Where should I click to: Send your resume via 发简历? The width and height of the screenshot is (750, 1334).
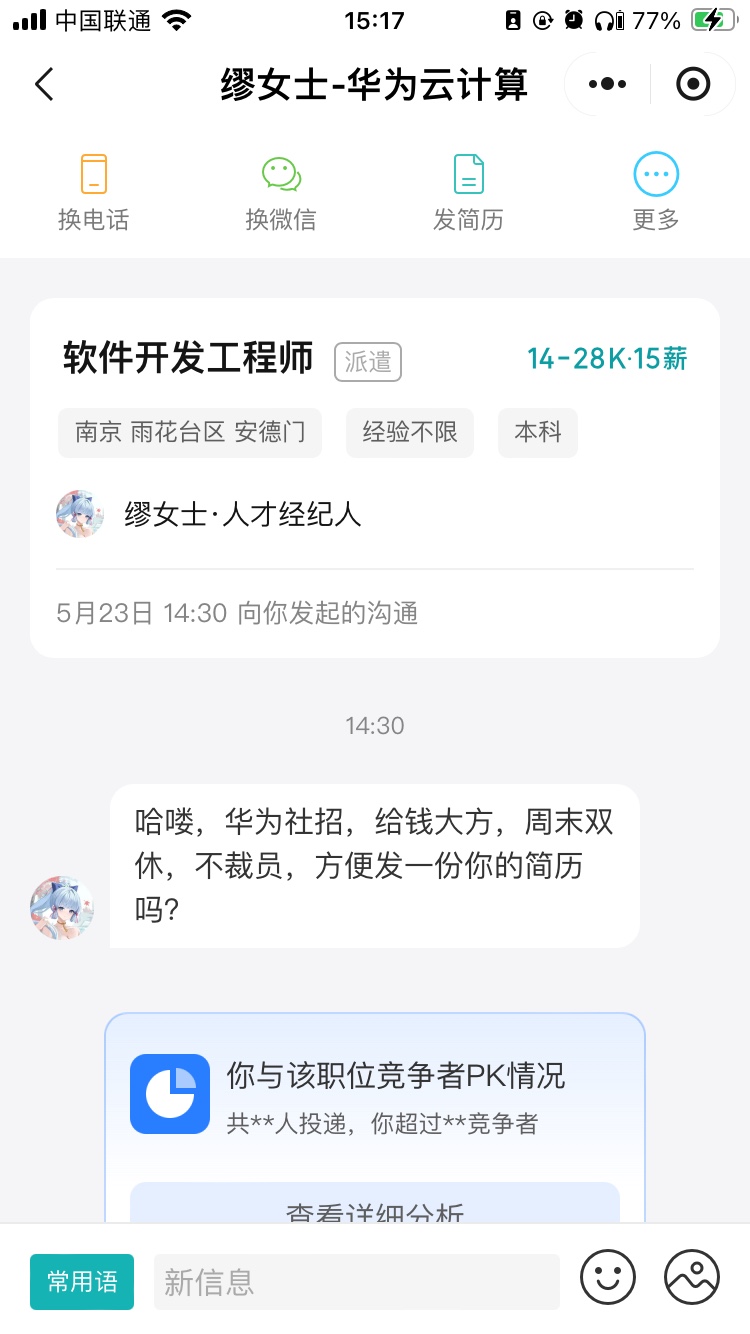468,193
